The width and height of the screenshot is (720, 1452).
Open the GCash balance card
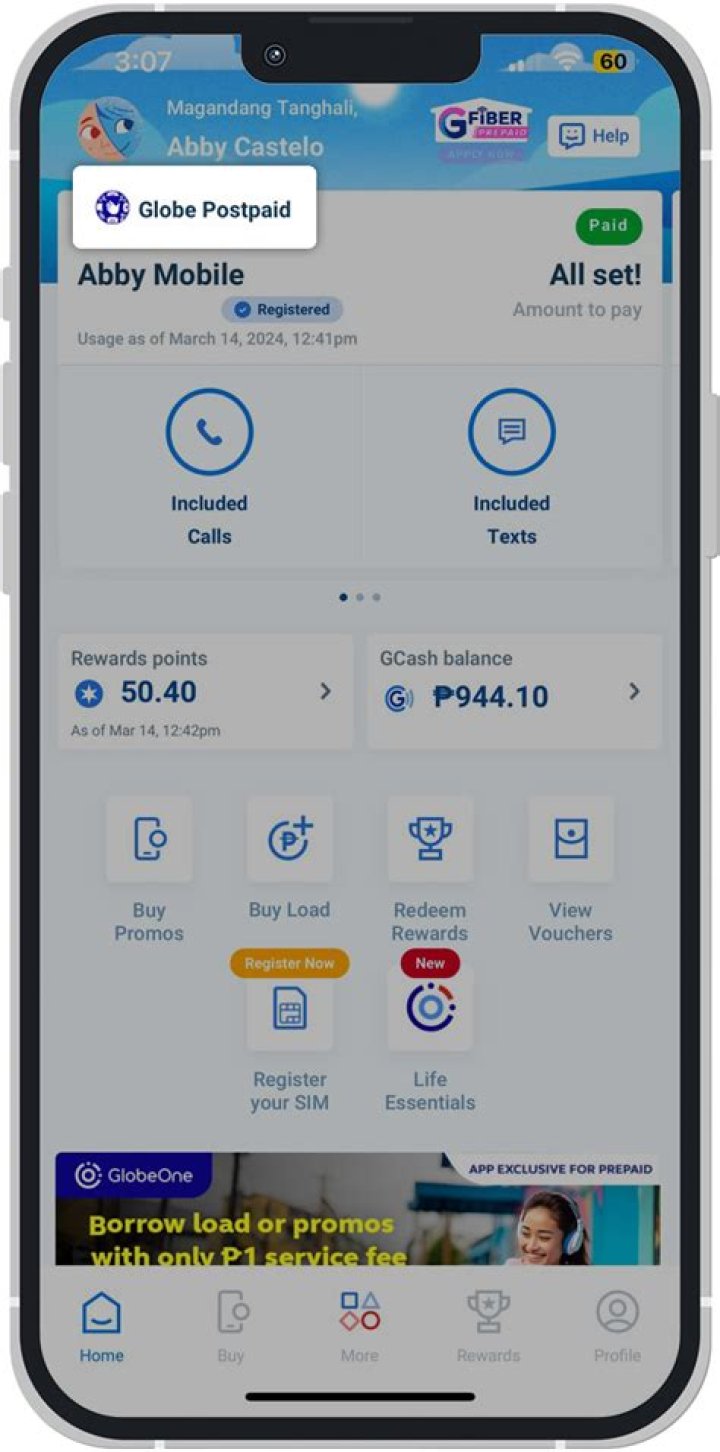pos(514,691)
